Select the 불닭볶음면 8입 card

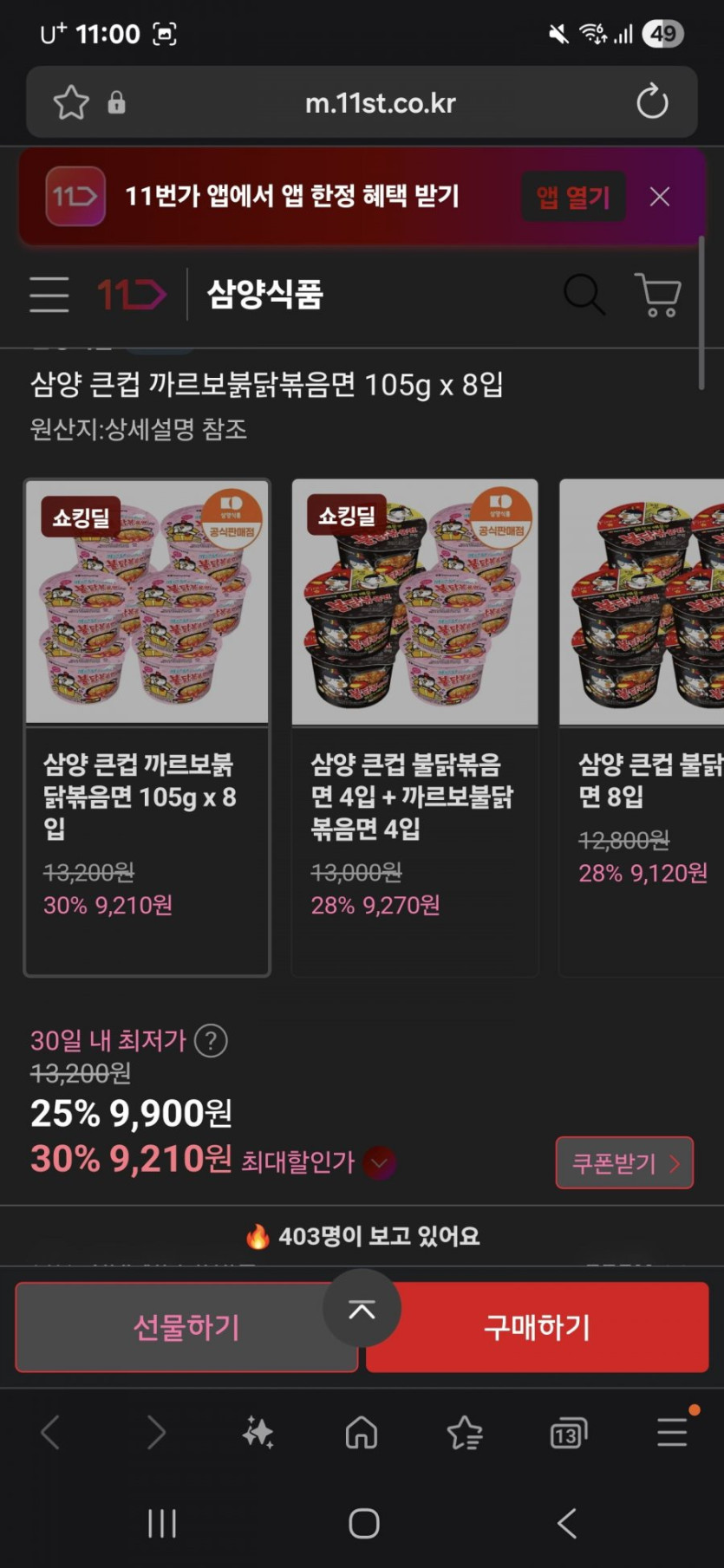click(642, 726)
